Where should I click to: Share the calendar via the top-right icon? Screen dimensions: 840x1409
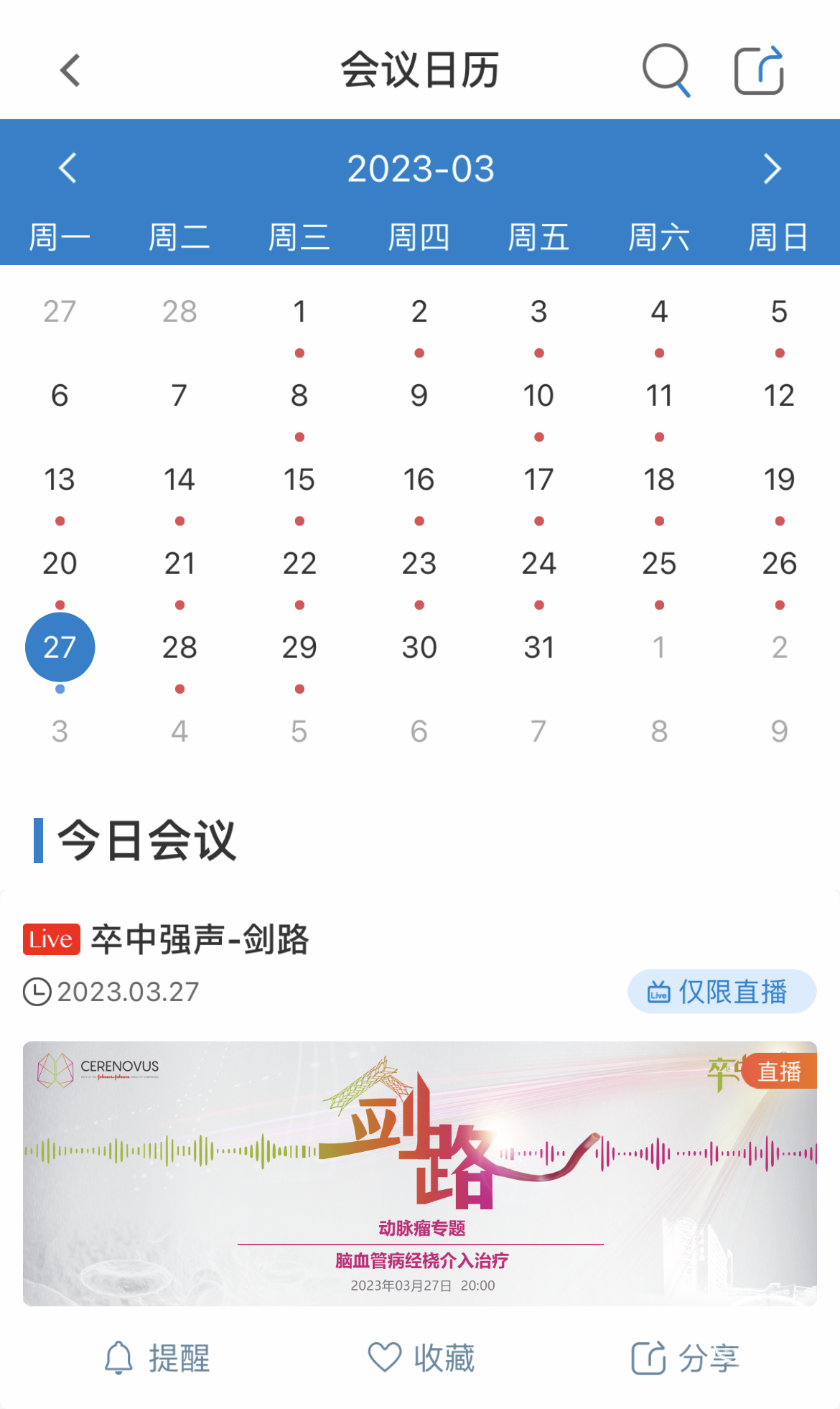click(759, 70)
